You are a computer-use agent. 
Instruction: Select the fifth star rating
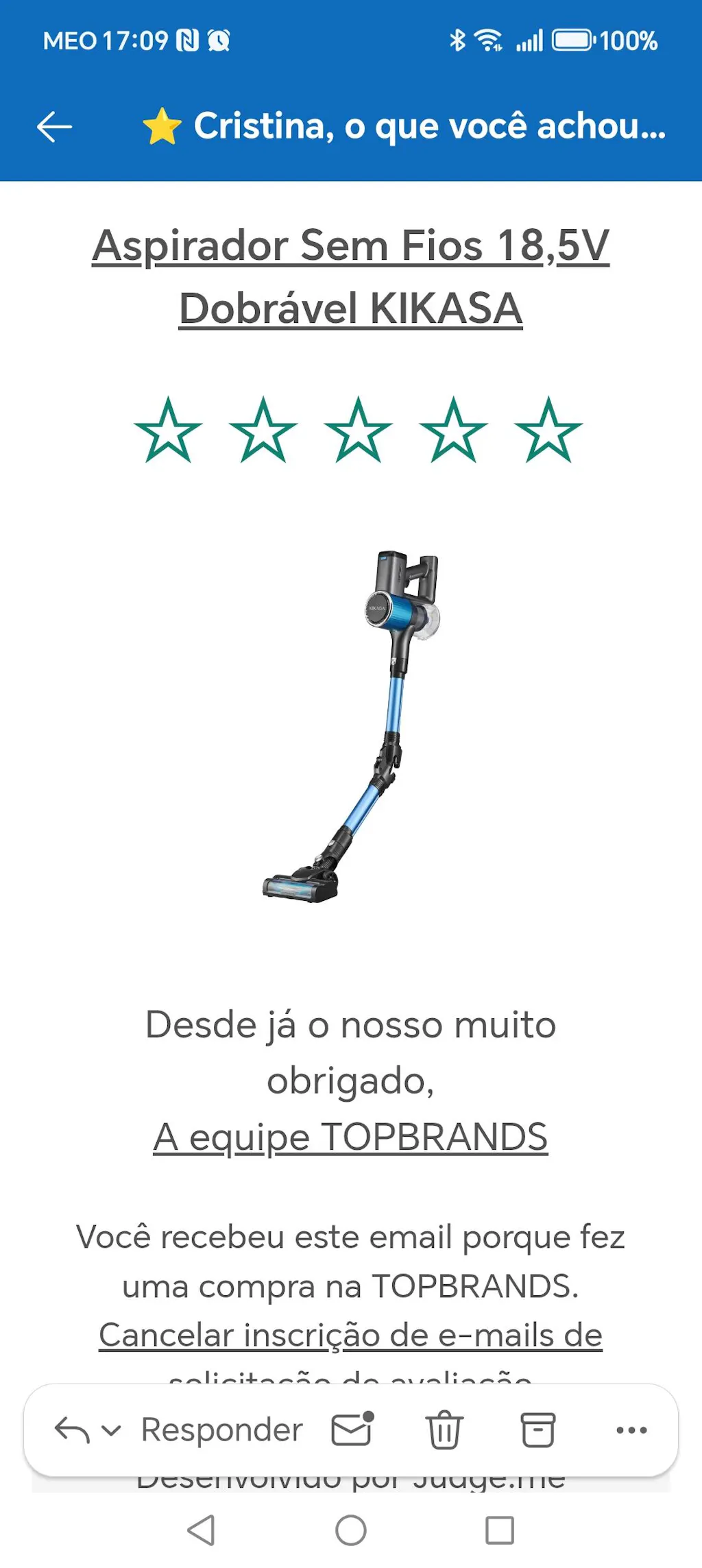pyautogui.click(x=548, y=431)
